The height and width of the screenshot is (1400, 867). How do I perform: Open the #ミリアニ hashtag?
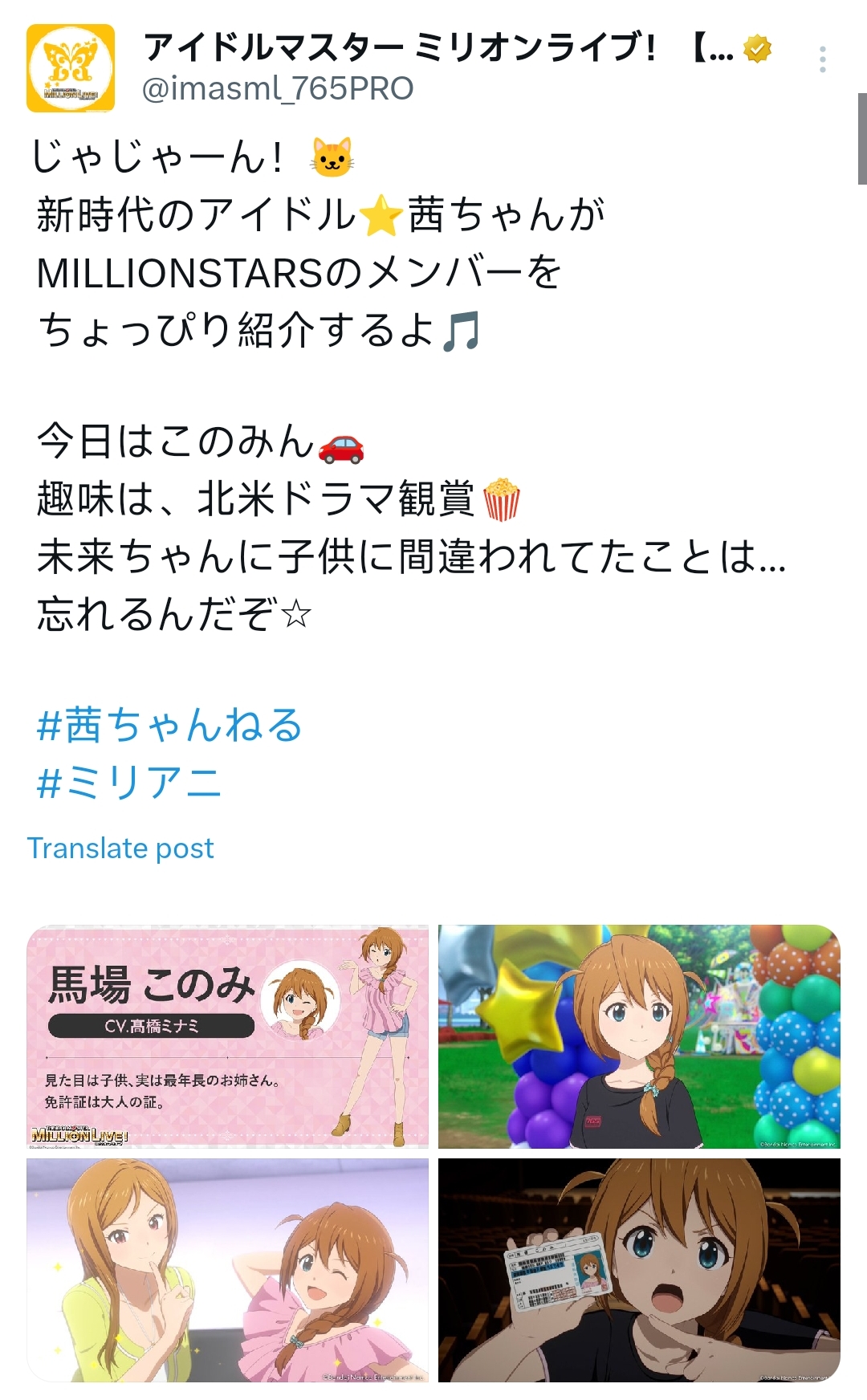pyautogui.click(x=128, y=782)
